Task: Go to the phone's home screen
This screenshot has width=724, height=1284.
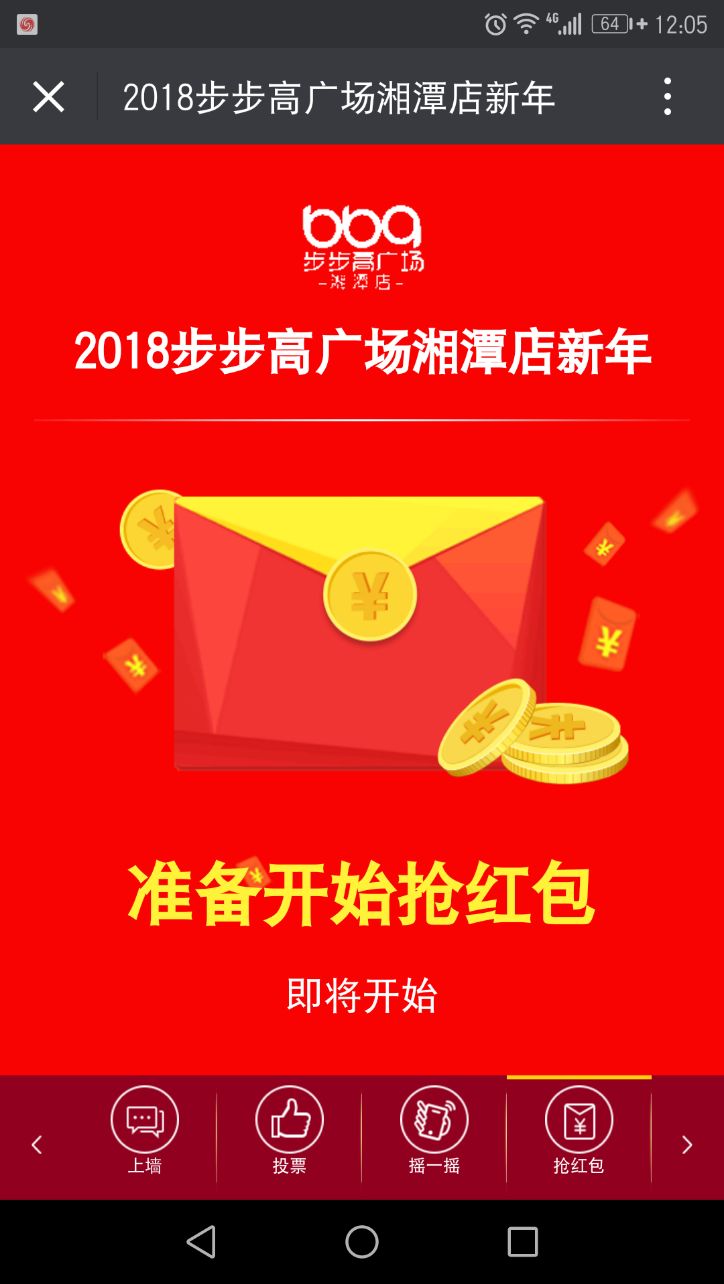Action: tap(362, 1242)
